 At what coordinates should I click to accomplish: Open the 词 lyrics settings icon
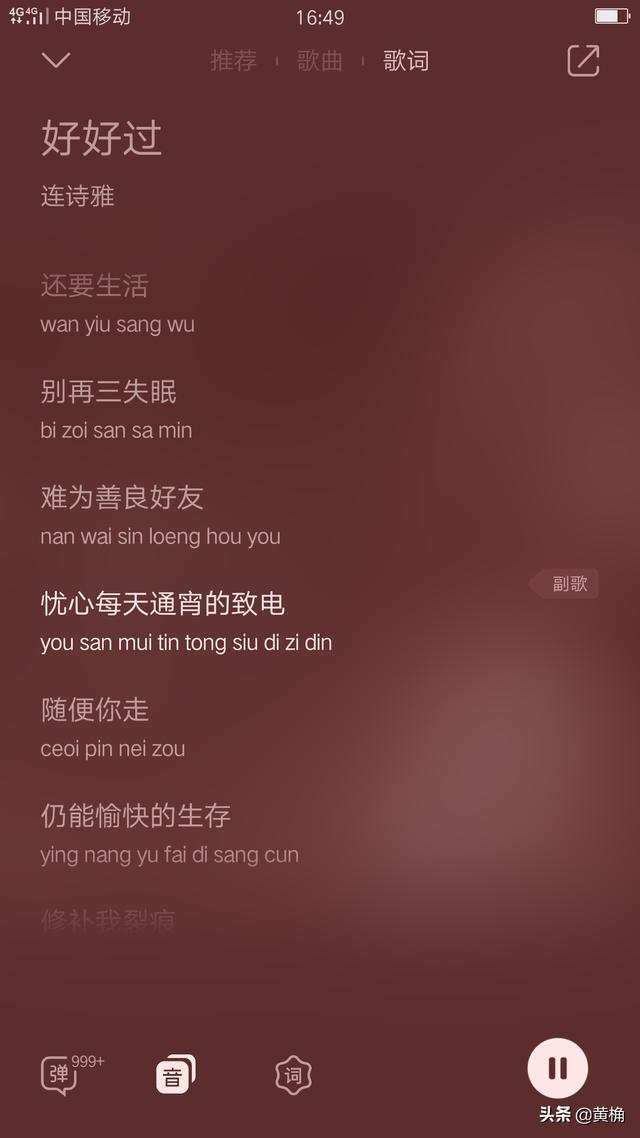click(x=293, y=1075)
